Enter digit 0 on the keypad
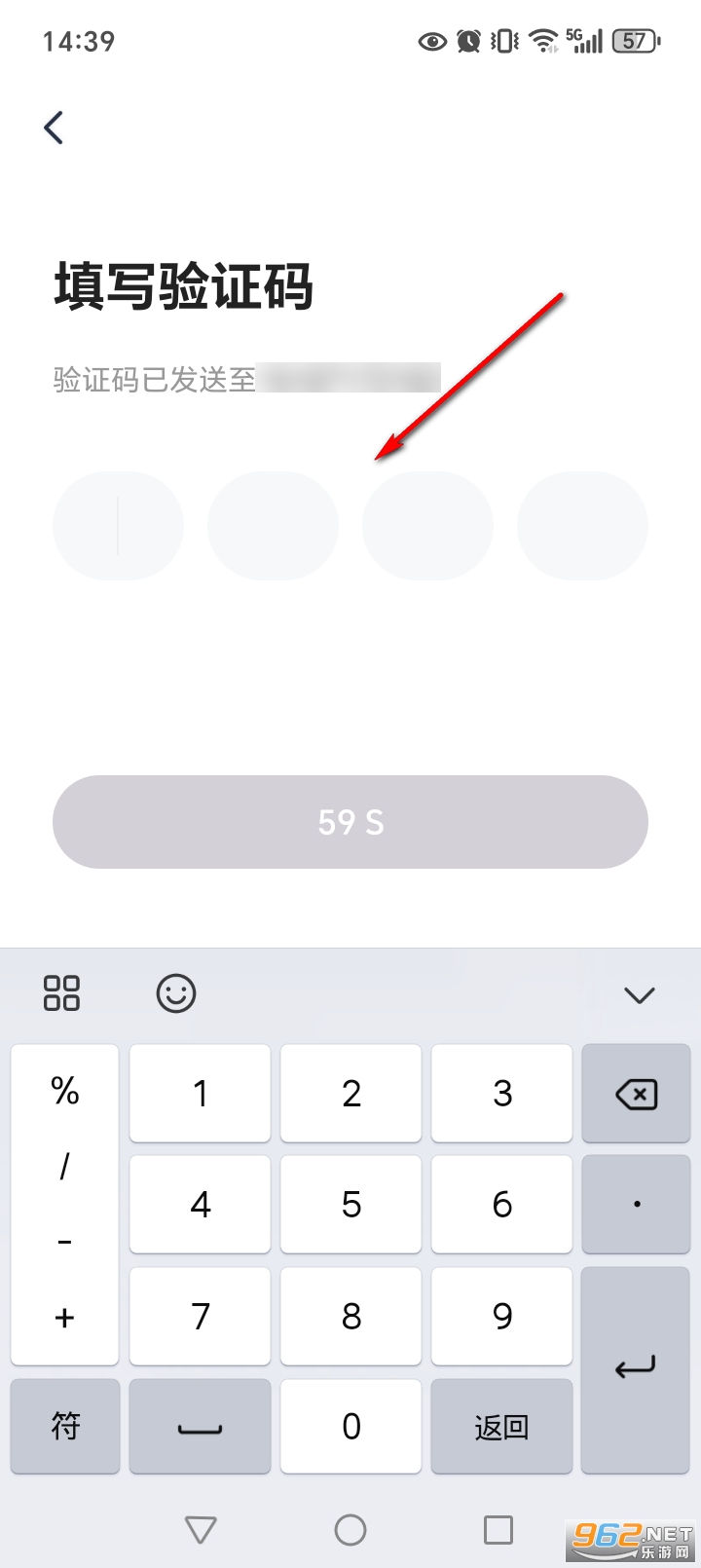This screenshot has width=701, height=1568. pos(350,1427)
